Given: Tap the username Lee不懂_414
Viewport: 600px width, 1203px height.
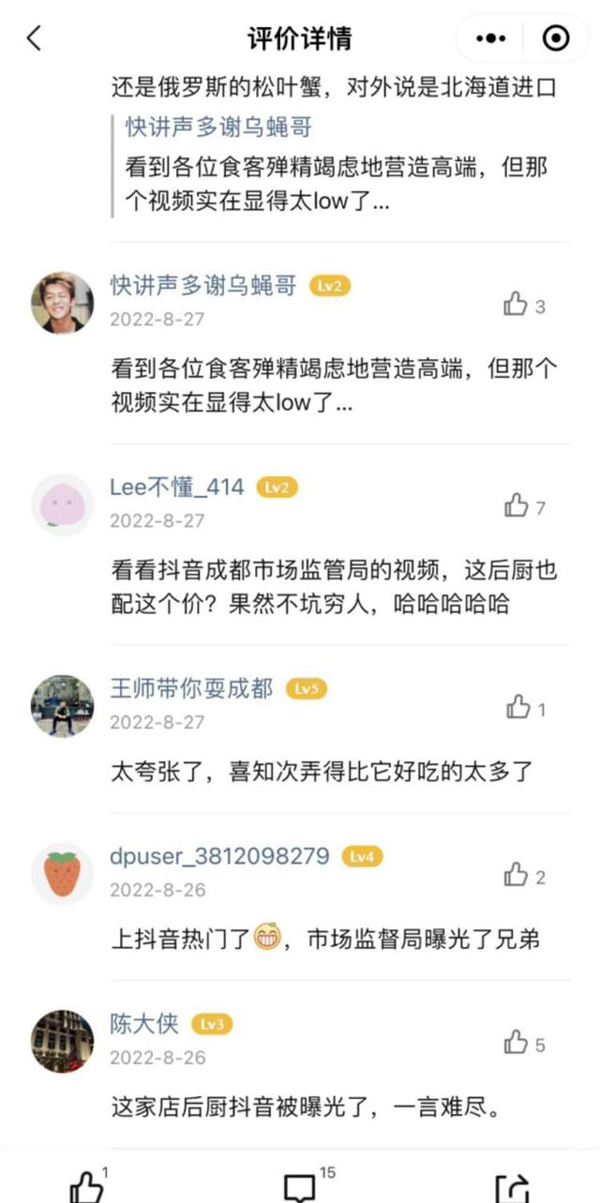Looking at the screenshot, I should pyautogui.click(x=177, y=487).
